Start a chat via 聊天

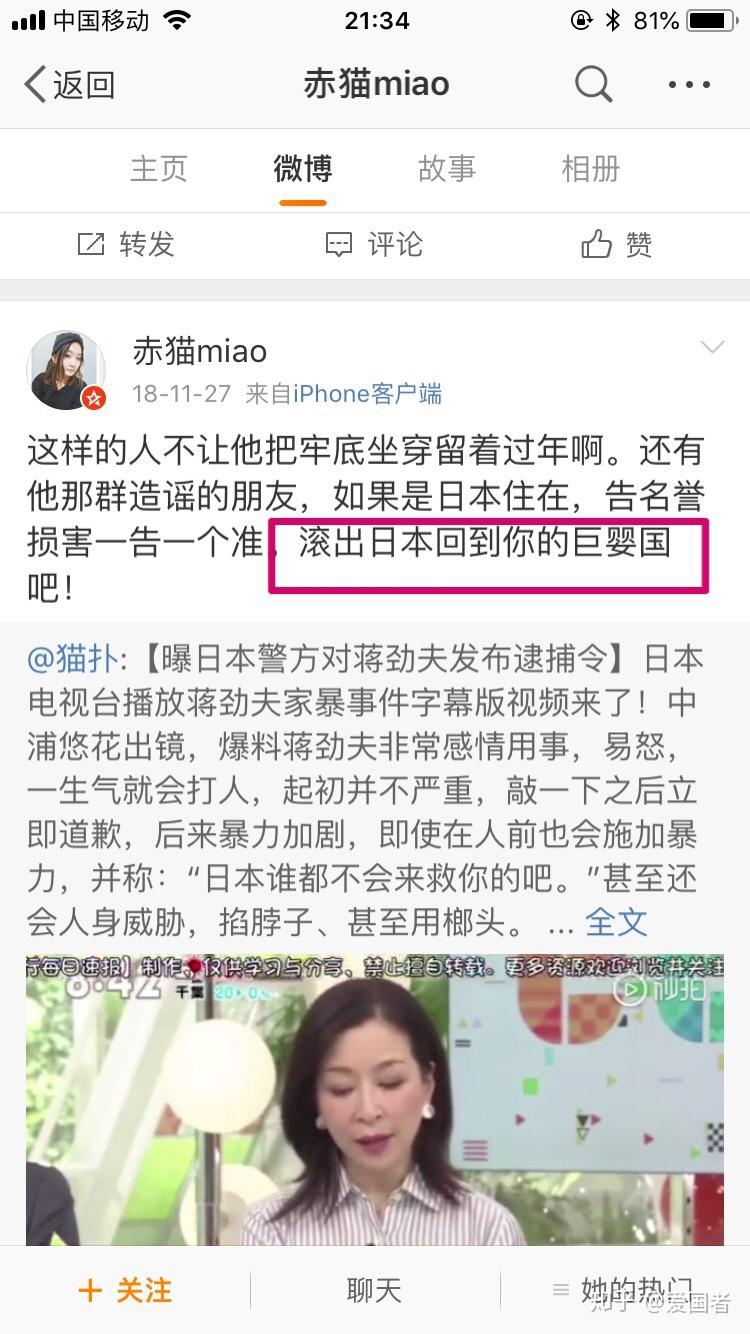click(x=374, y=1290)
